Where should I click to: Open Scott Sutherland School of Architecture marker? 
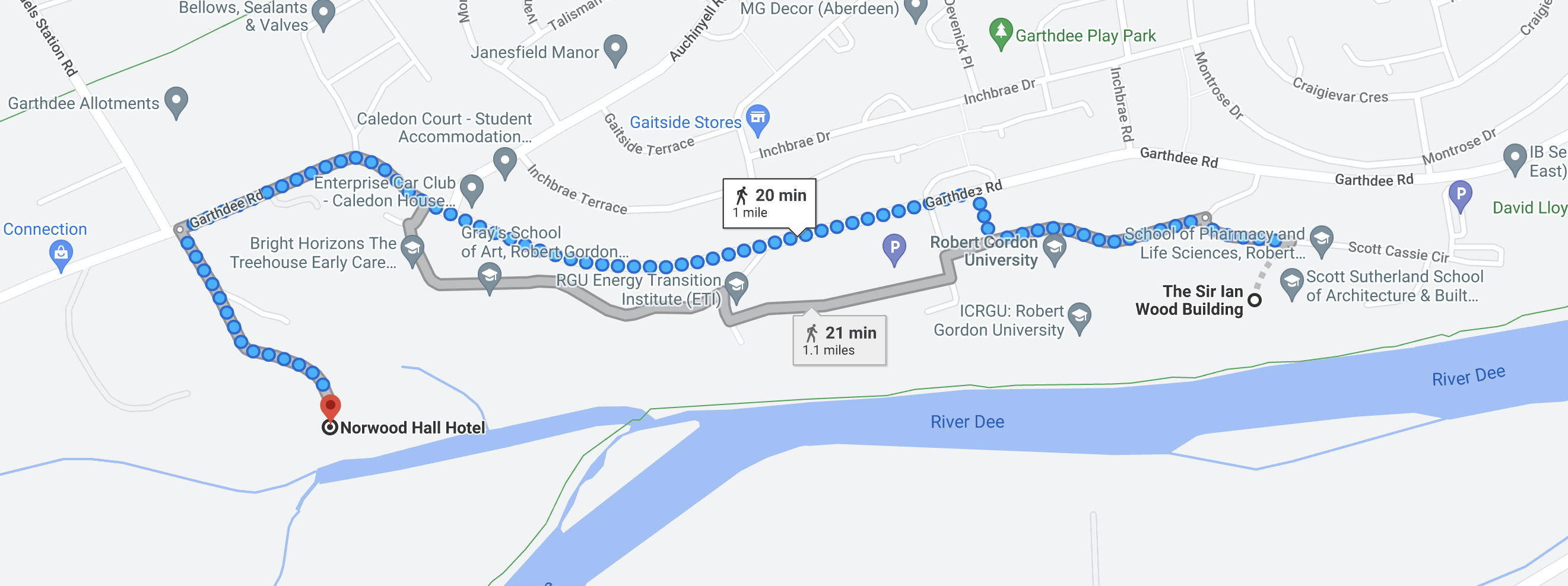click(1291, 283)
